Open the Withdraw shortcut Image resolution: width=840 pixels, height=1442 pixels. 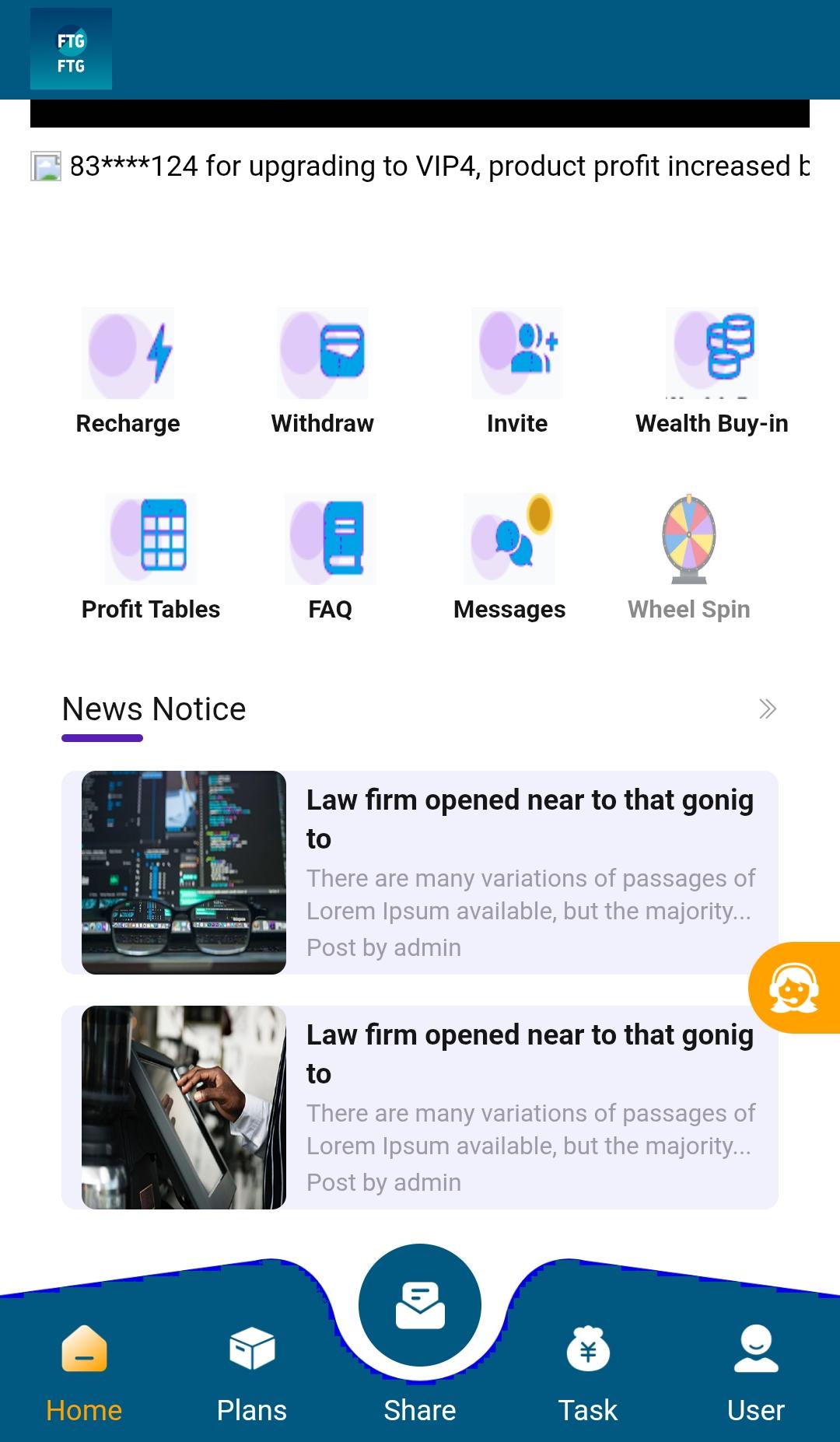tap(322, 372)
